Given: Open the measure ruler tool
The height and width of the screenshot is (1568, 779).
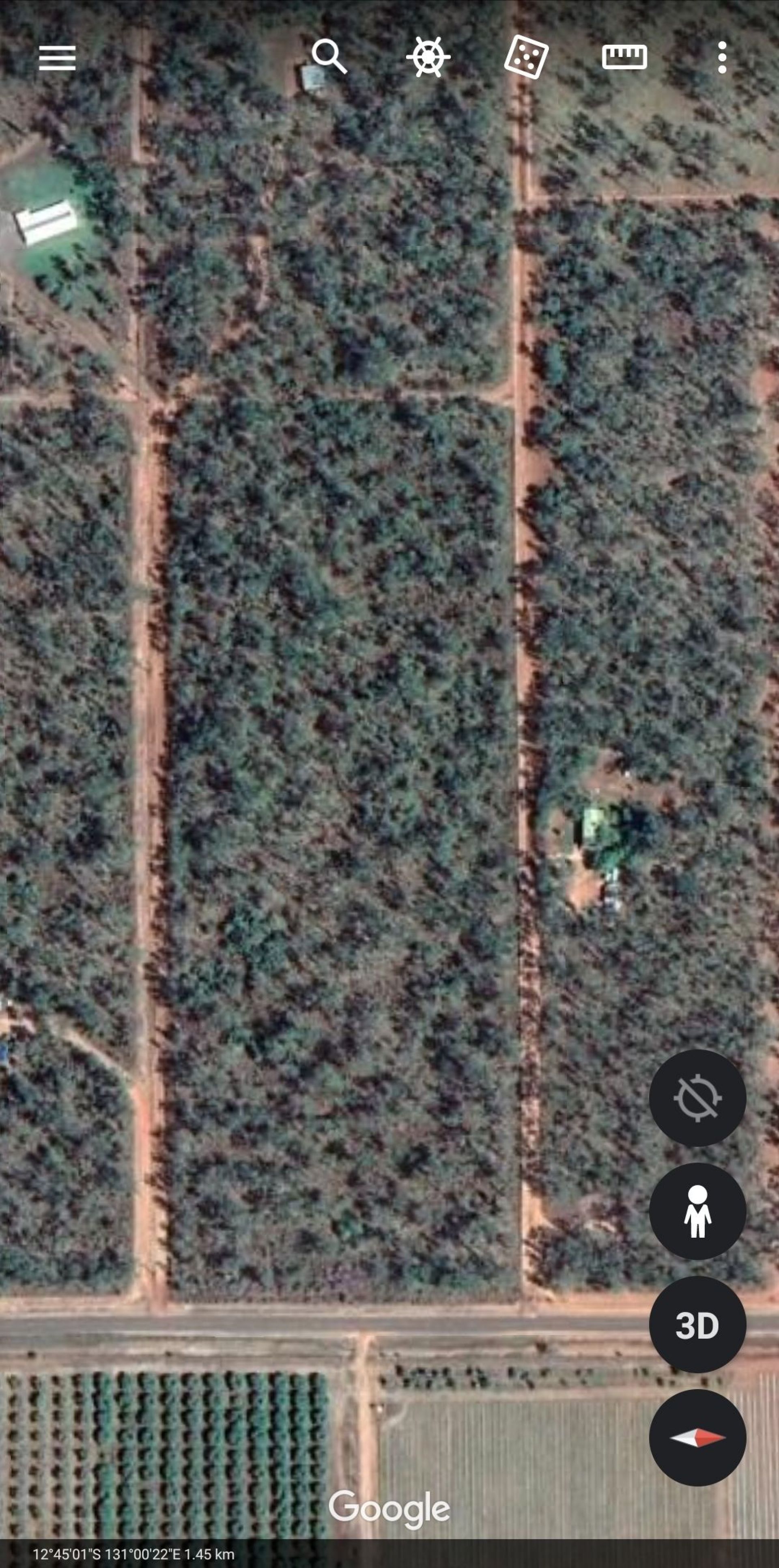Looking at the screenshot, I should (x=624, y=57).
